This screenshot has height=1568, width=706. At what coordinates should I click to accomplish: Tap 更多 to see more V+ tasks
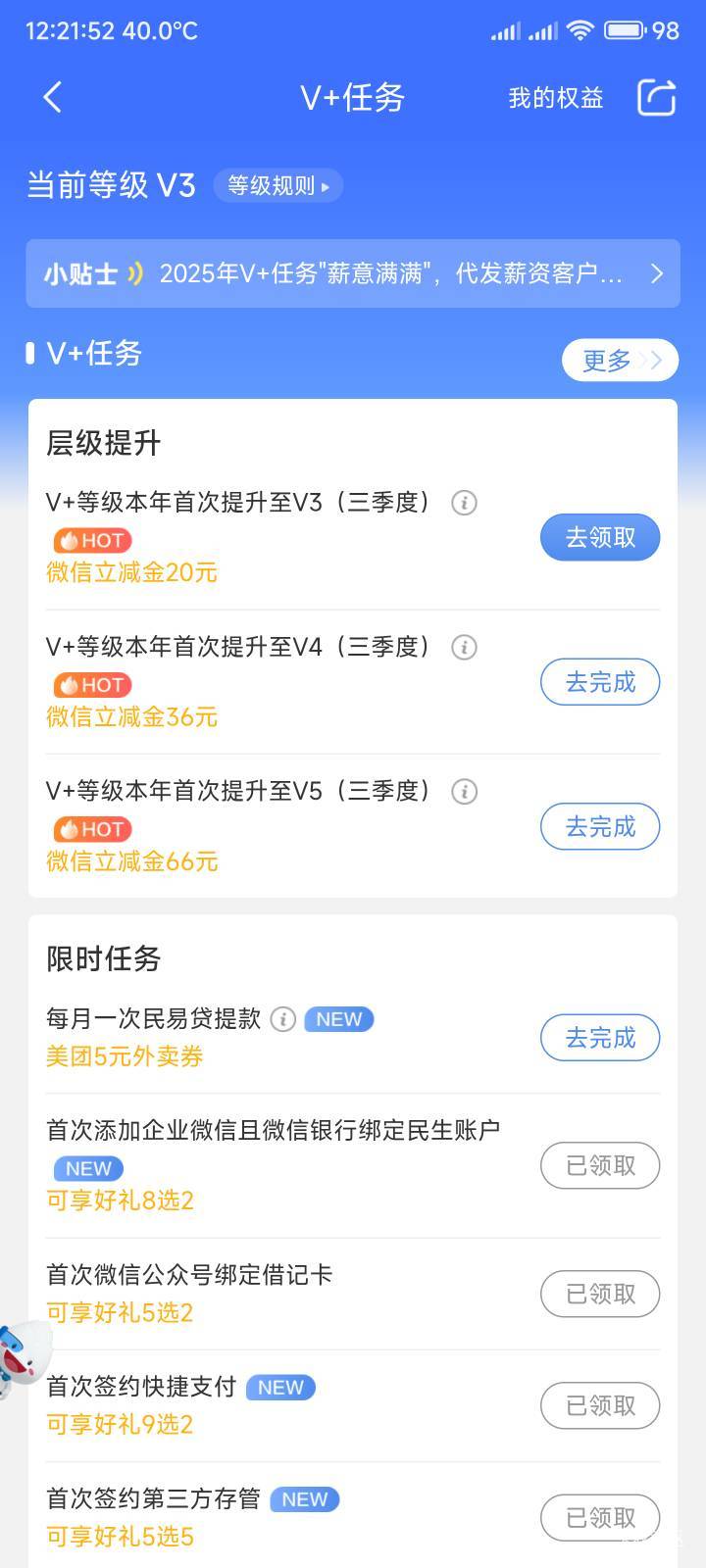(620, 361)
